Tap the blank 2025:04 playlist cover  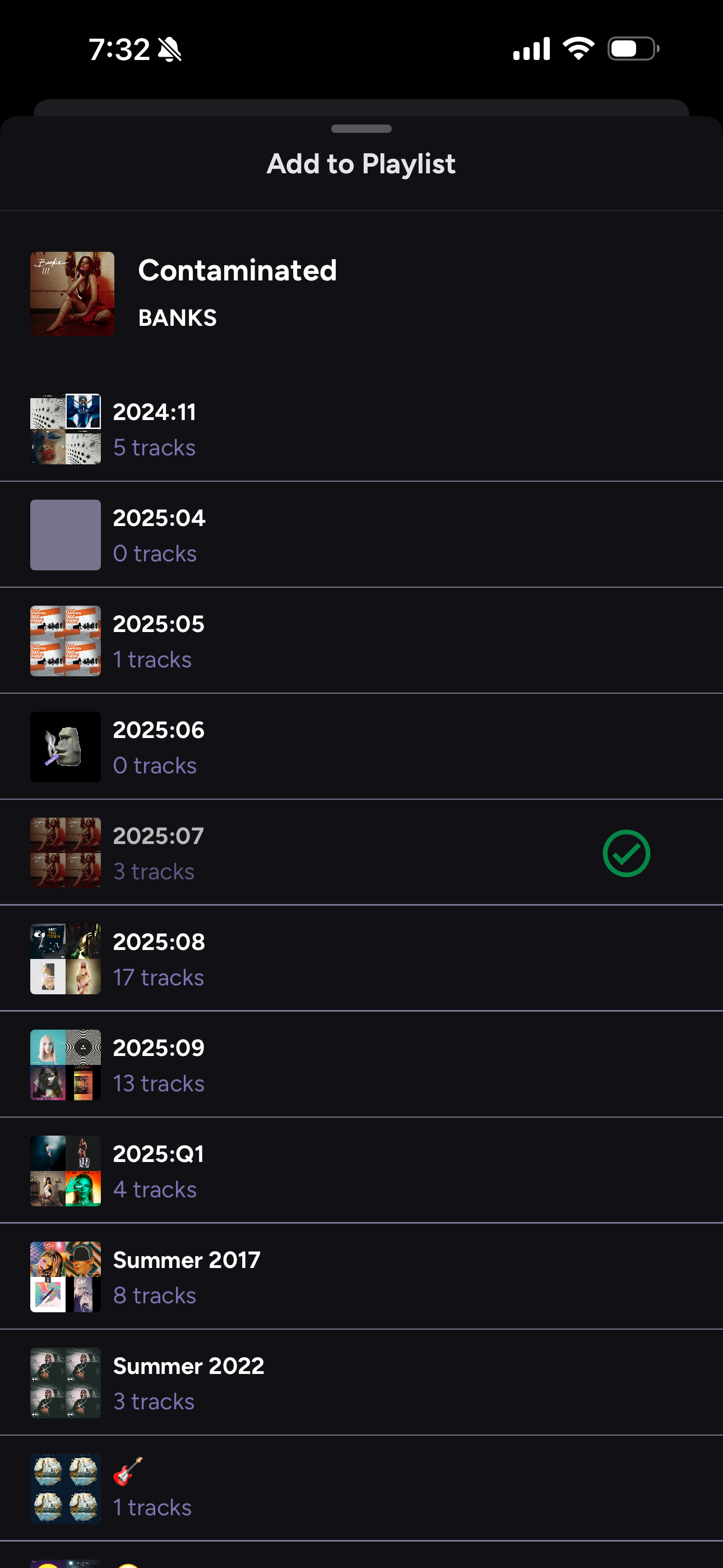tap(65, 535)
